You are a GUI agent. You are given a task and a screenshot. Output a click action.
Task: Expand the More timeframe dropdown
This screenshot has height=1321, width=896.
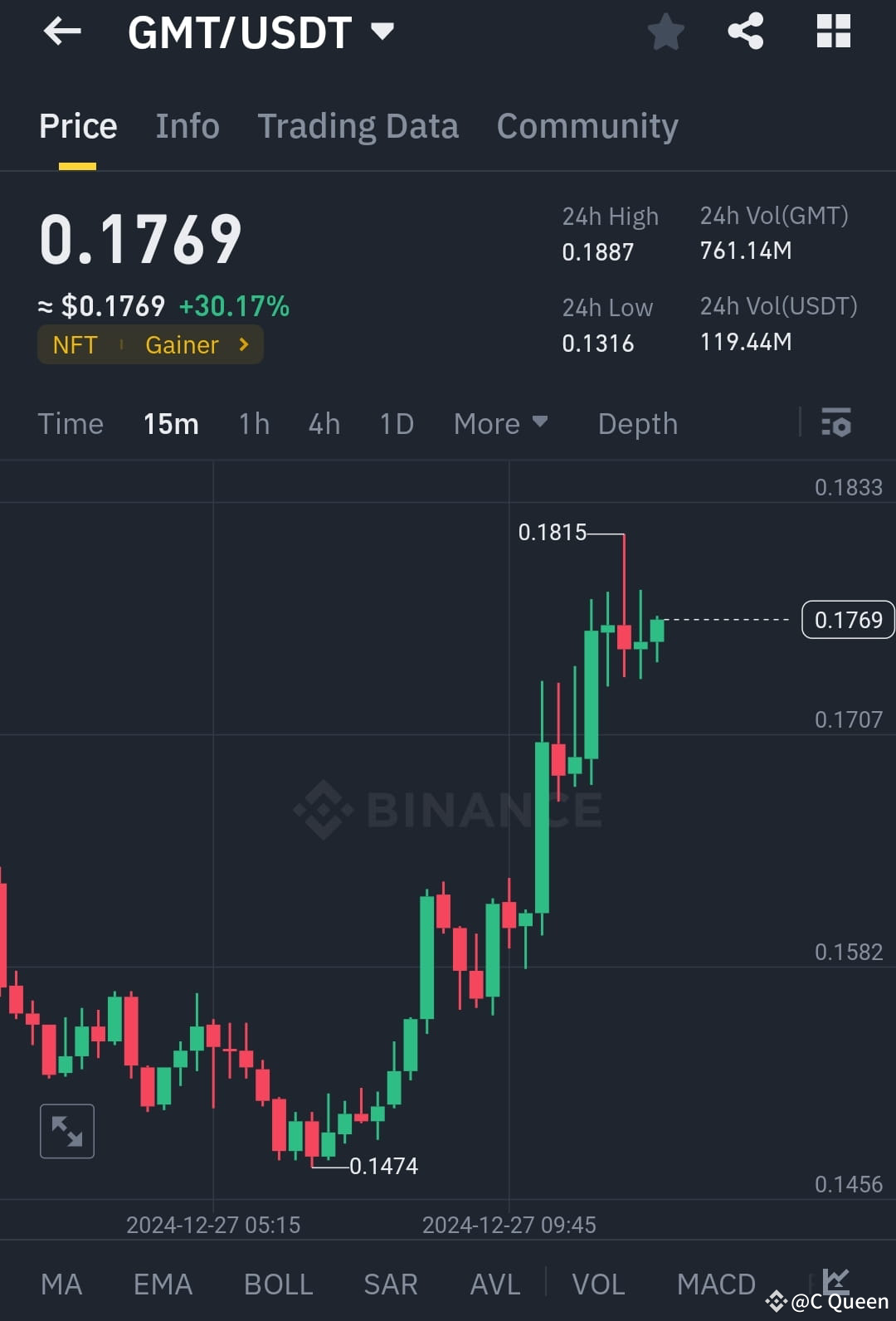point(501,423)
